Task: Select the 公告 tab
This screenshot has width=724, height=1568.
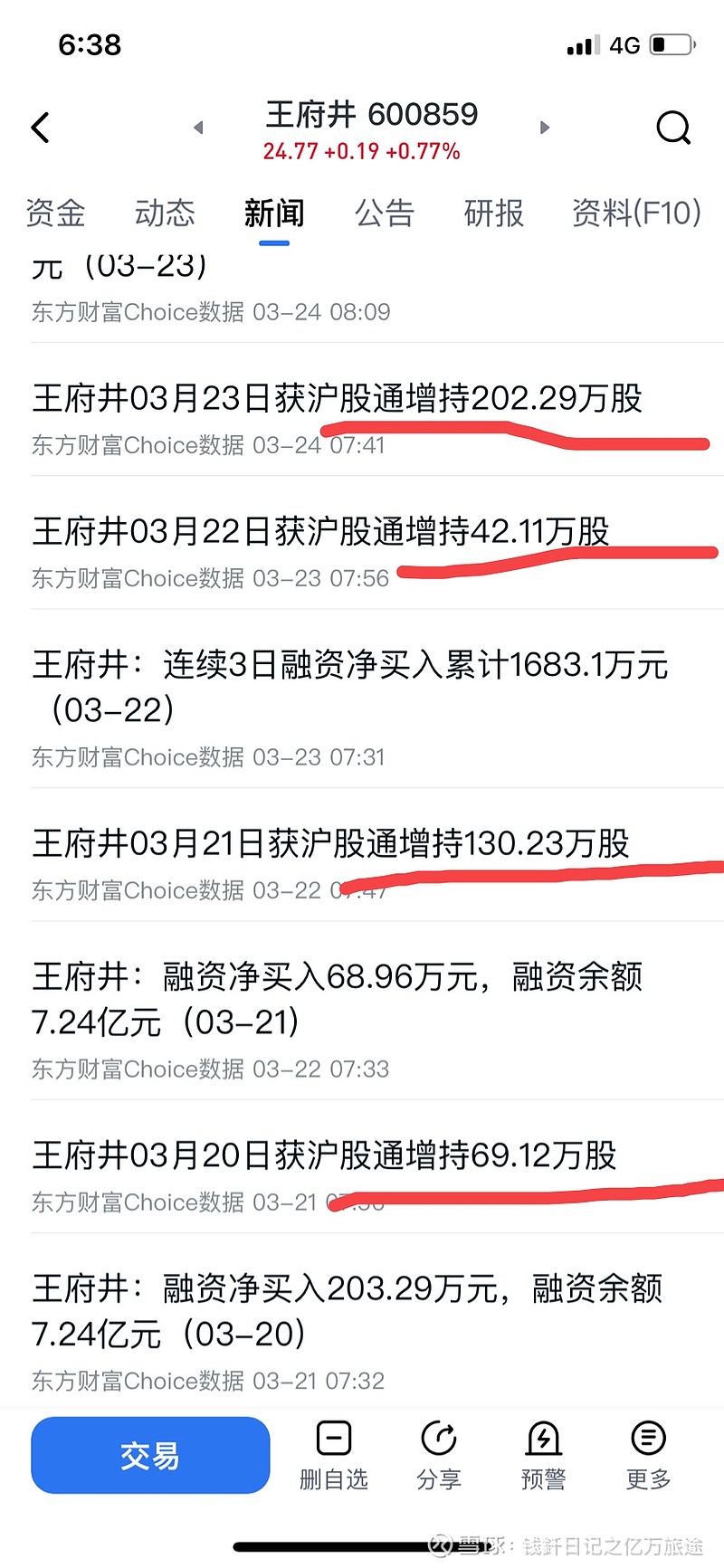Action: [385, 214]
